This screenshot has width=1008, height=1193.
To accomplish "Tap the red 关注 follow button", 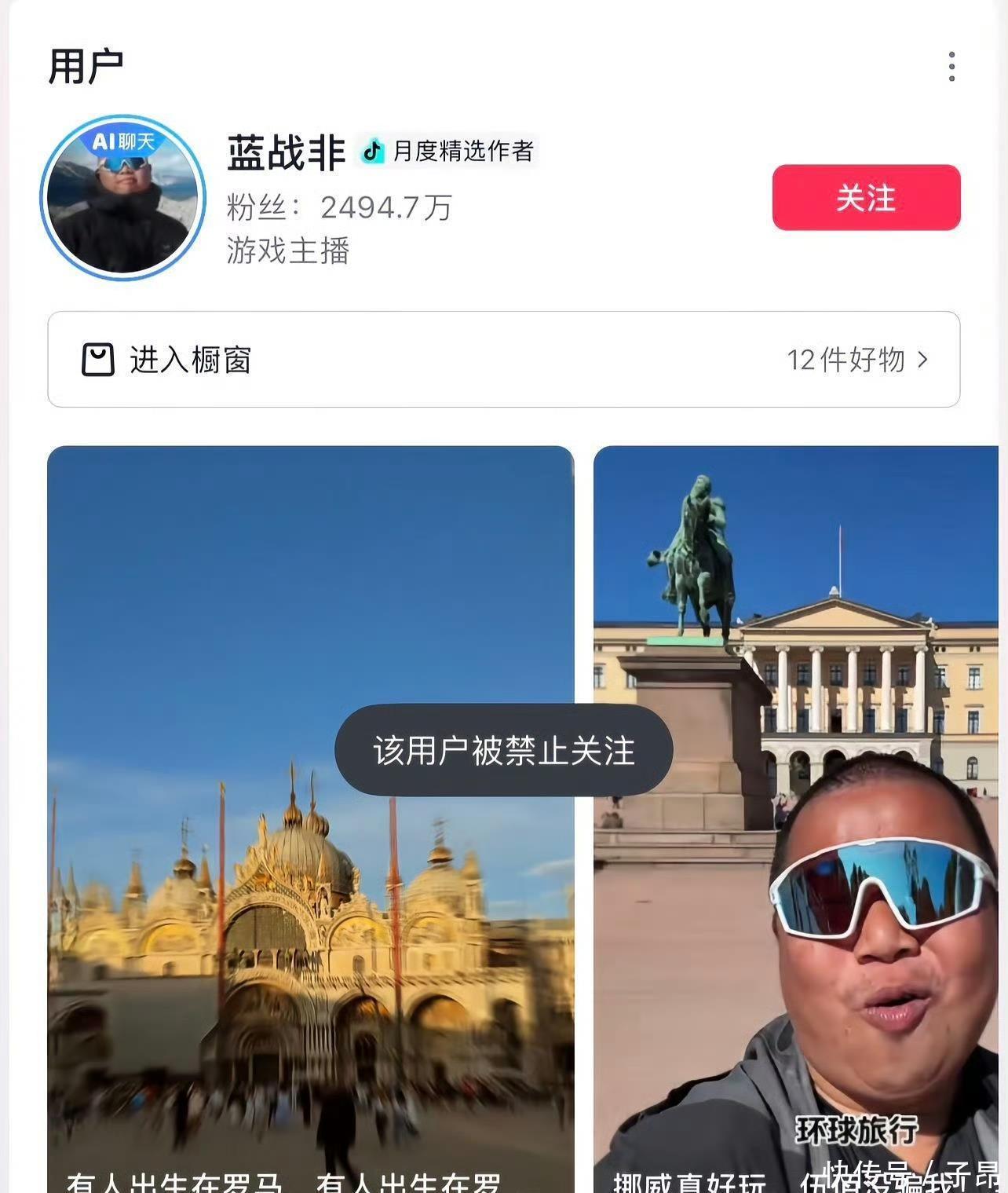I will (x=866, y=197).
